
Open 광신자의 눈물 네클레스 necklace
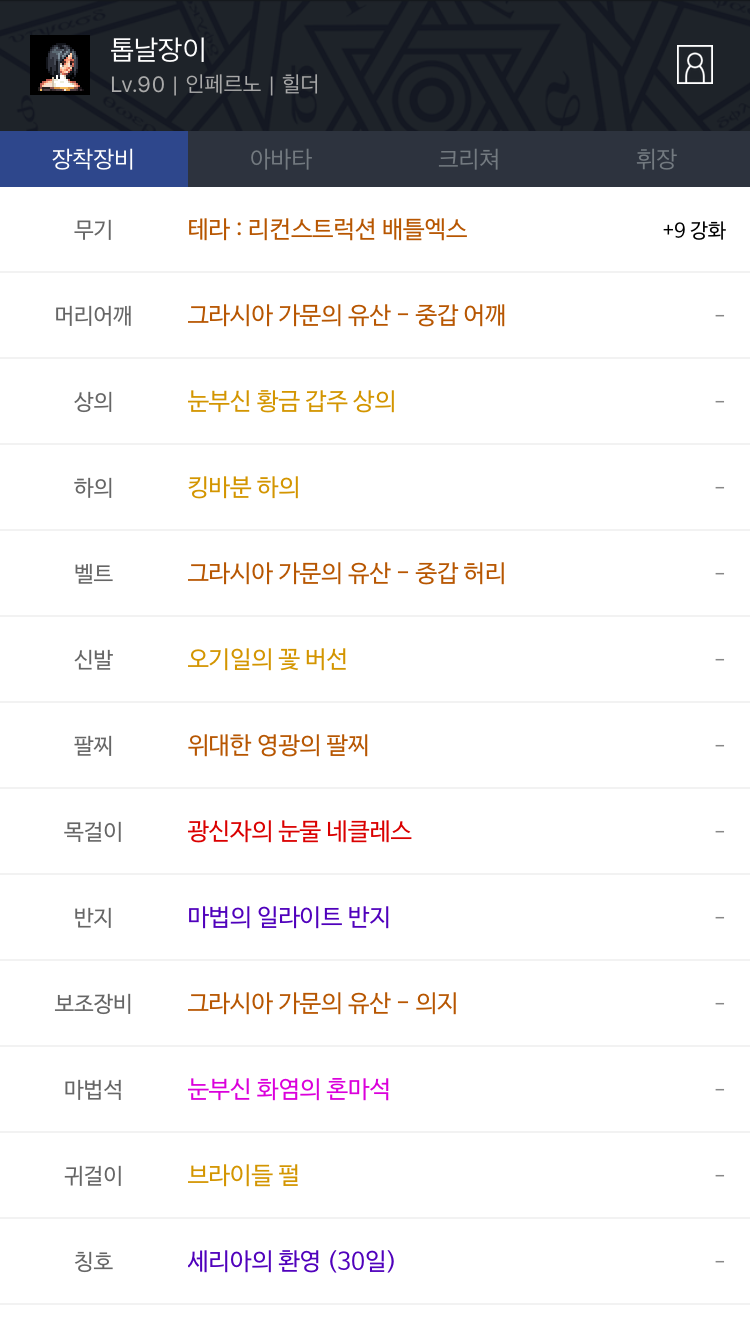tap(375, 831)
